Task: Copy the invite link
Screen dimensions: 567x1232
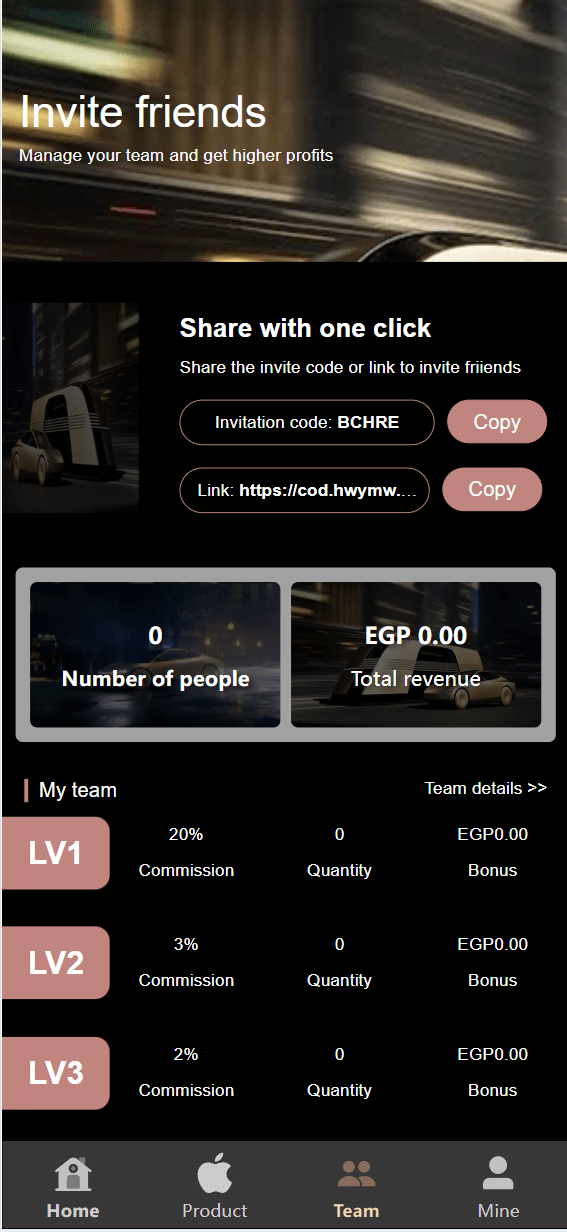Action: (x=492, y=489)
